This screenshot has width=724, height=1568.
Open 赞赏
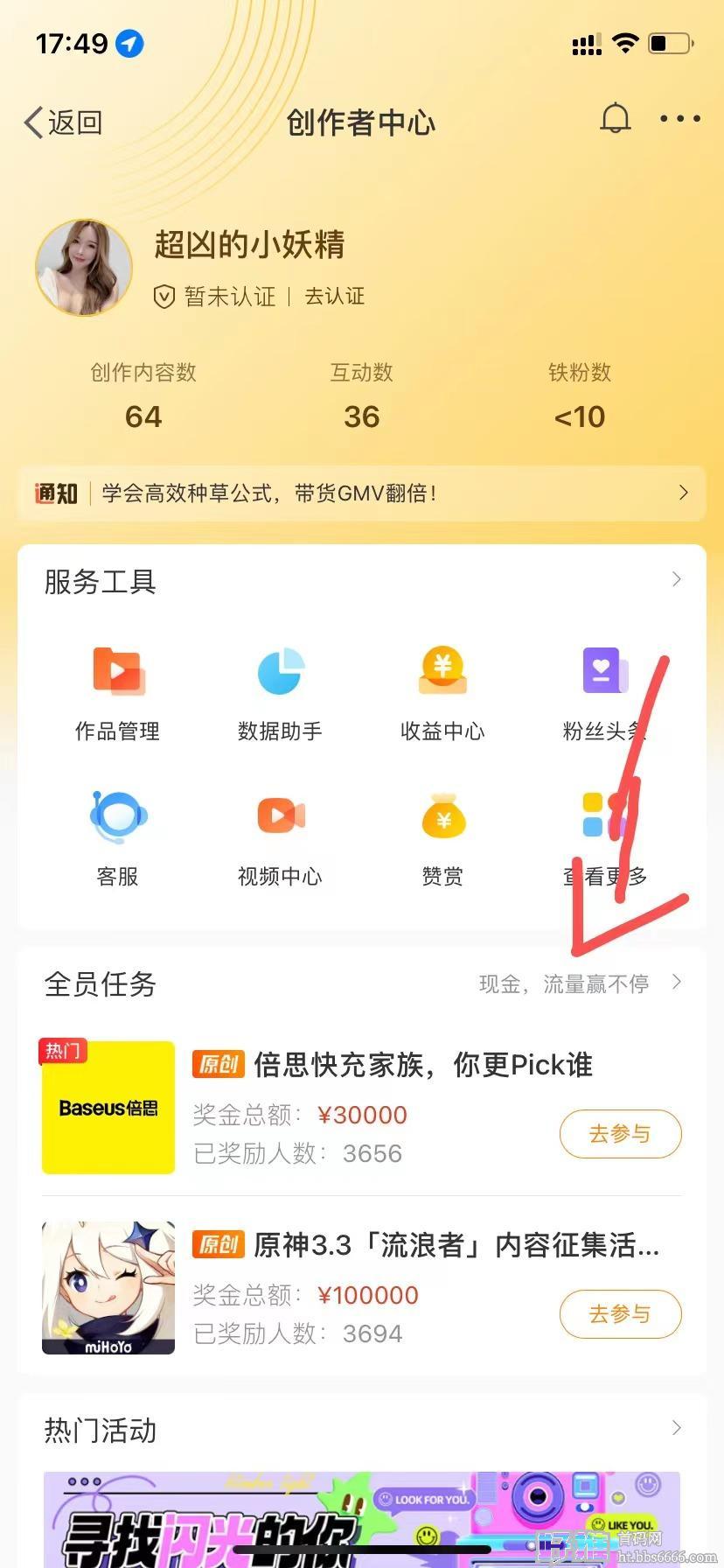pos(442,838)
